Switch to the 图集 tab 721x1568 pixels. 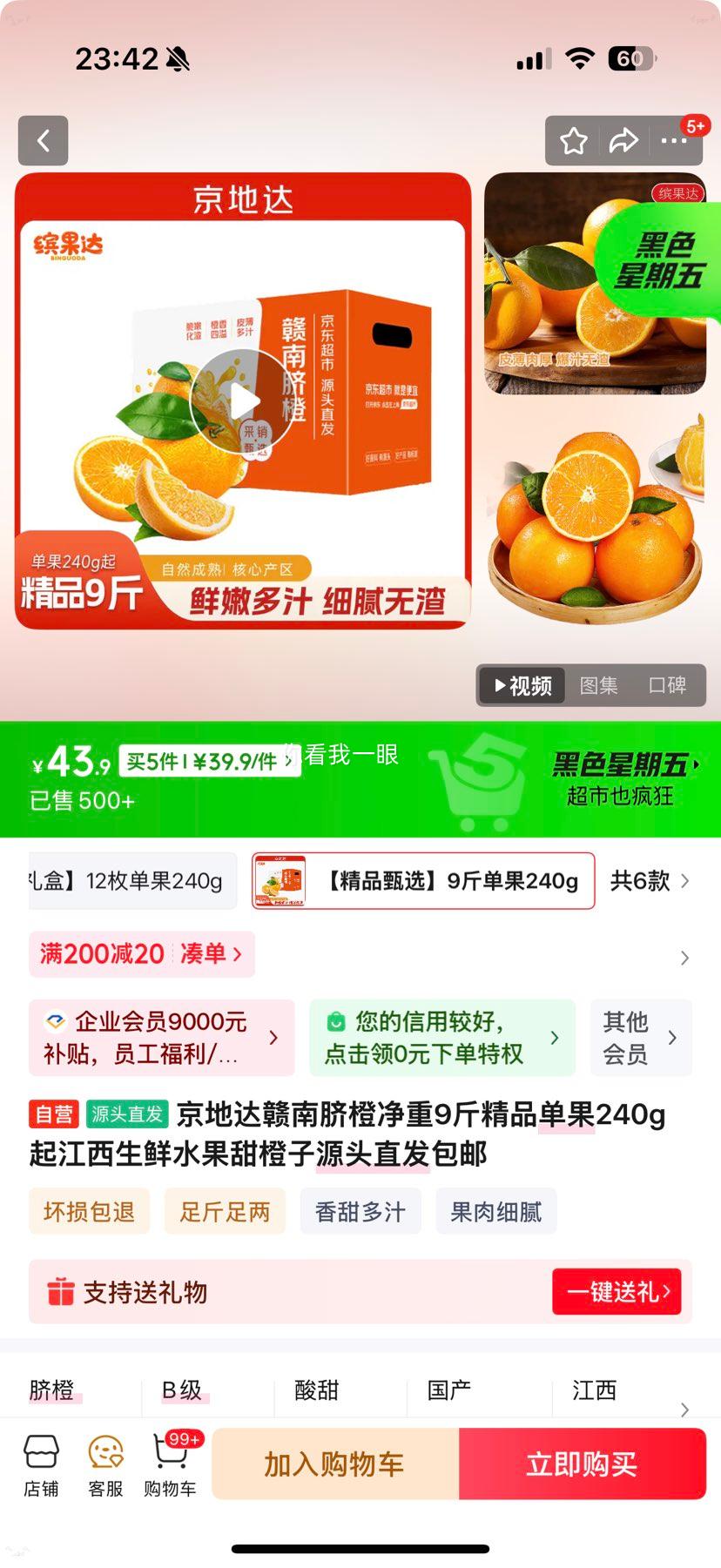click(x=599, y=685)
